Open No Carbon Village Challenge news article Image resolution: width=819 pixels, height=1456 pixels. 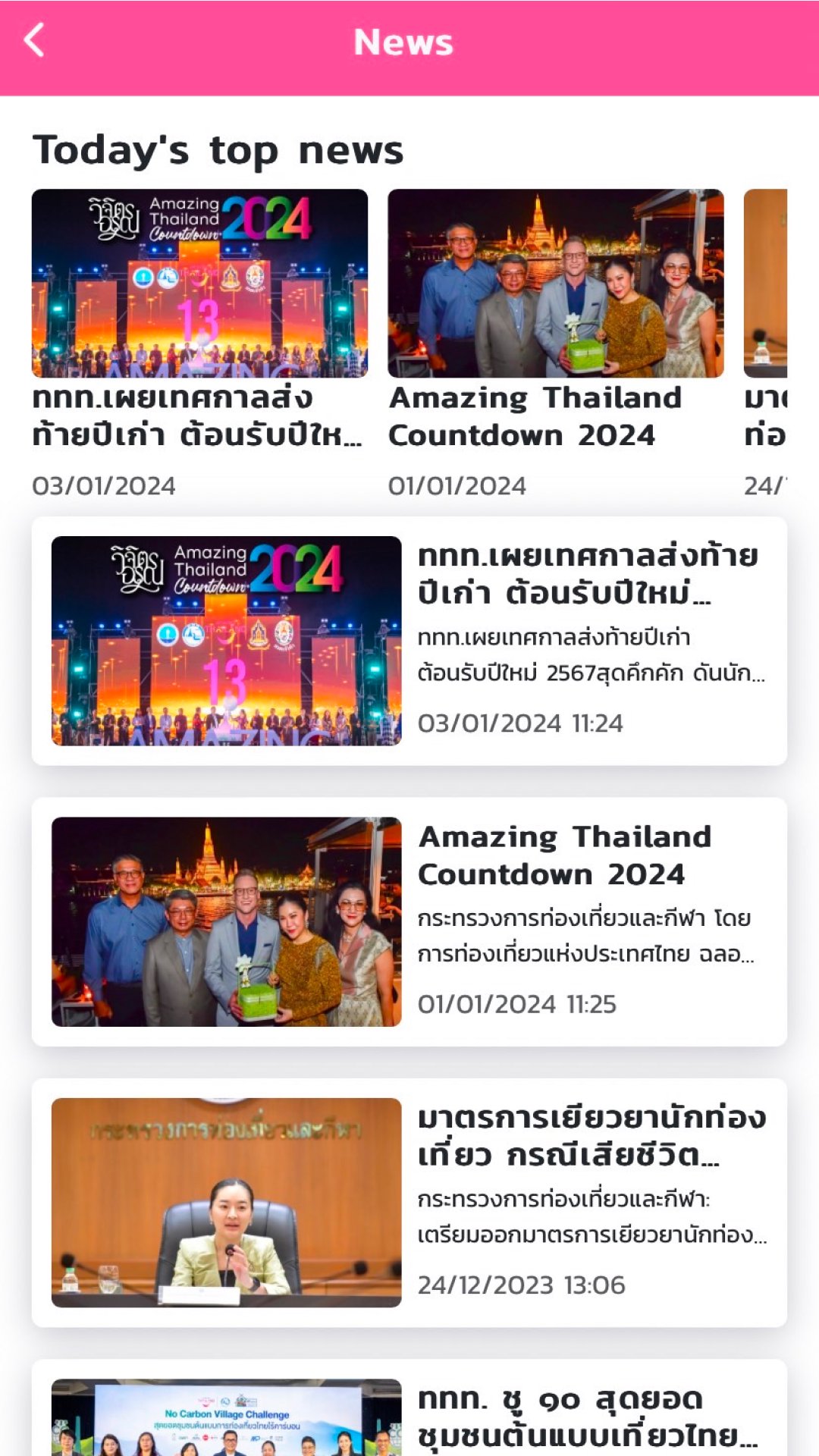[x=409, y=1414]
